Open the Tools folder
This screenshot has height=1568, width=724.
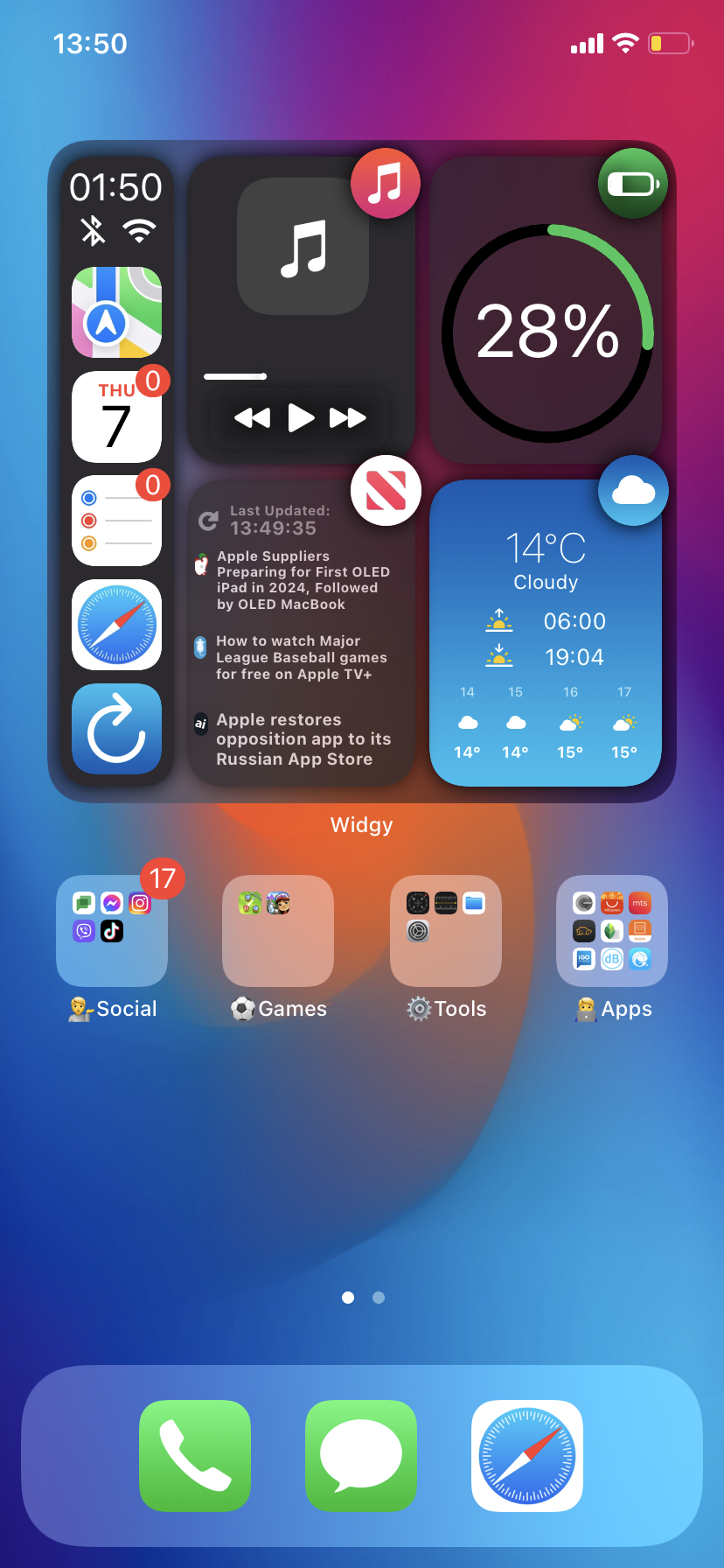click(446, 931)
